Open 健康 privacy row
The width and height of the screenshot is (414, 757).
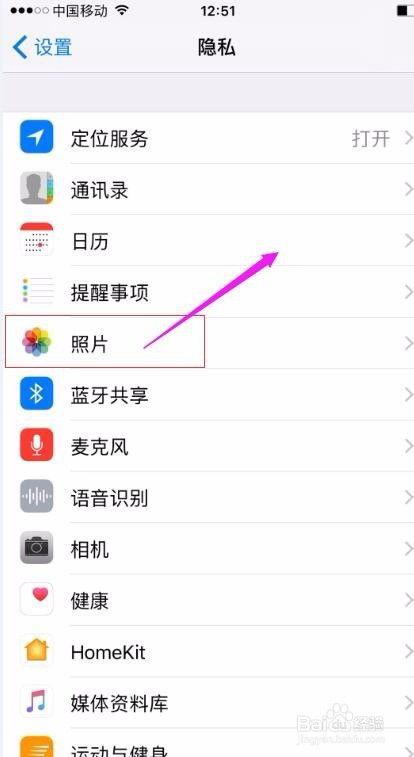point(208,600)
